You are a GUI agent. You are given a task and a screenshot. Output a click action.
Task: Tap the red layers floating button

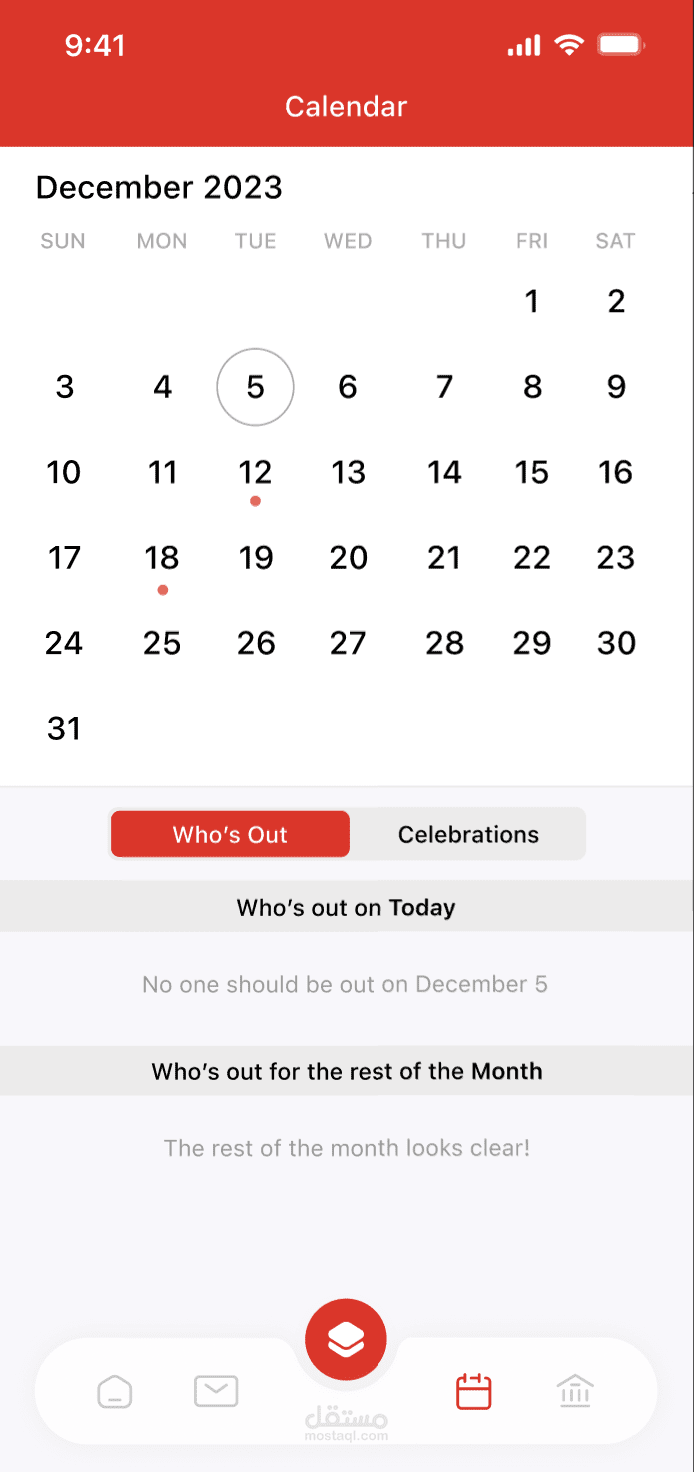(x=346, y=1340)
